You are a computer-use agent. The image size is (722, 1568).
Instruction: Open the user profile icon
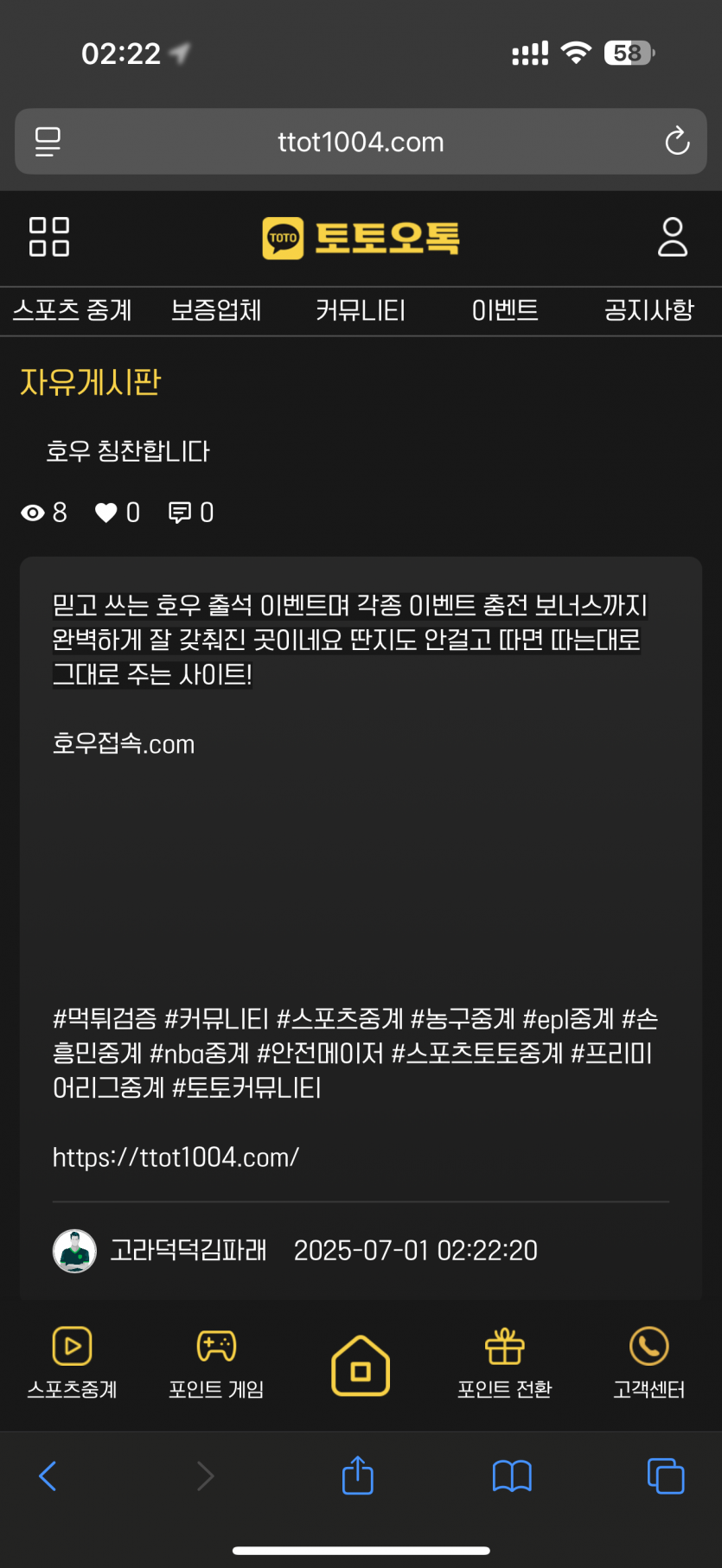click(672, 237)
